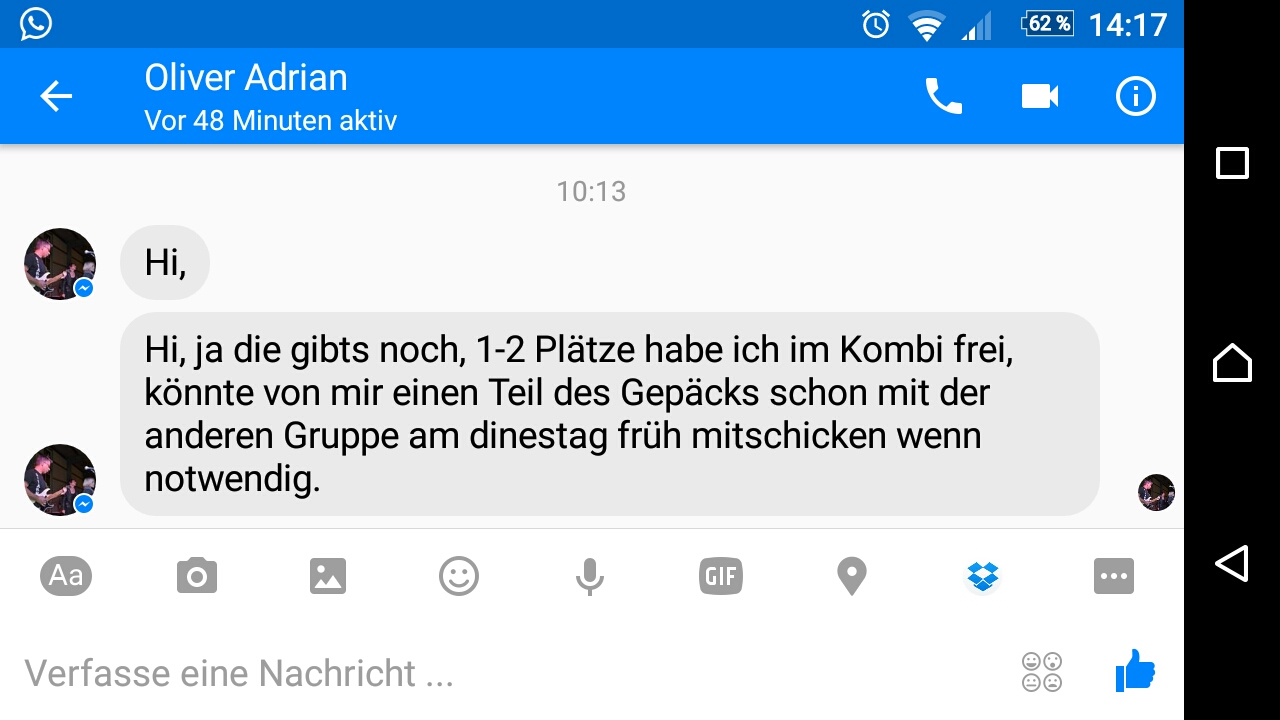
Task: Tap the Aa text keyboard icon
Action: pyautogui.click(x=66, y=576)
